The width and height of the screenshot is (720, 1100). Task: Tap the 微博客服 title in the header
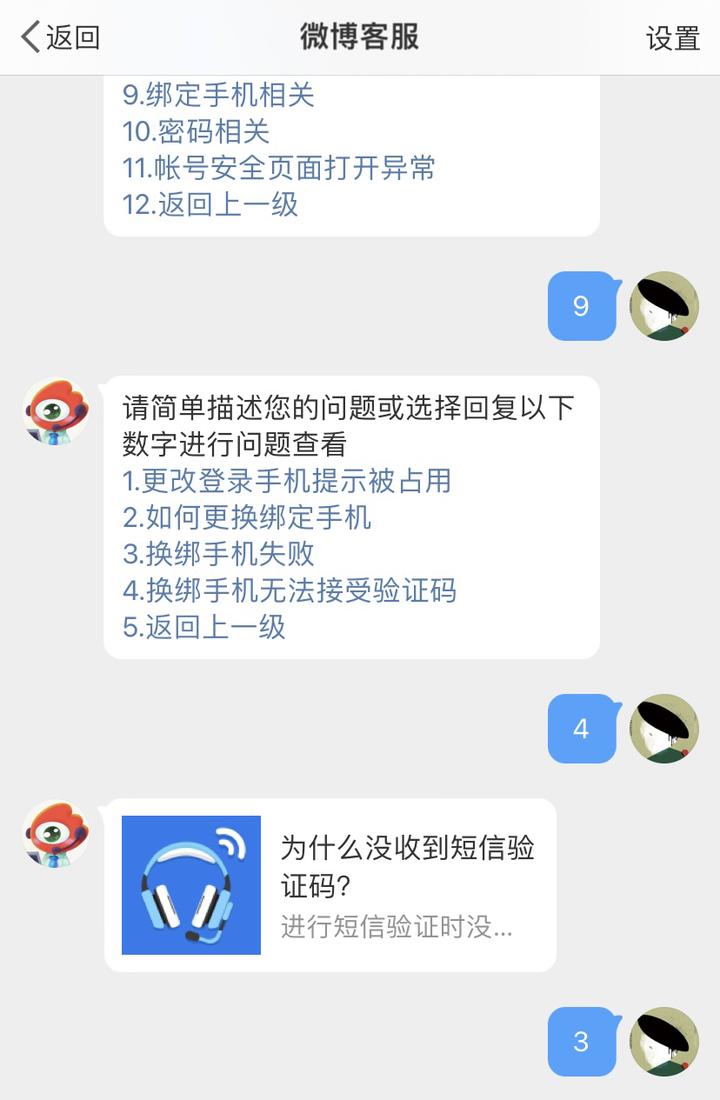tap(360, 33)
